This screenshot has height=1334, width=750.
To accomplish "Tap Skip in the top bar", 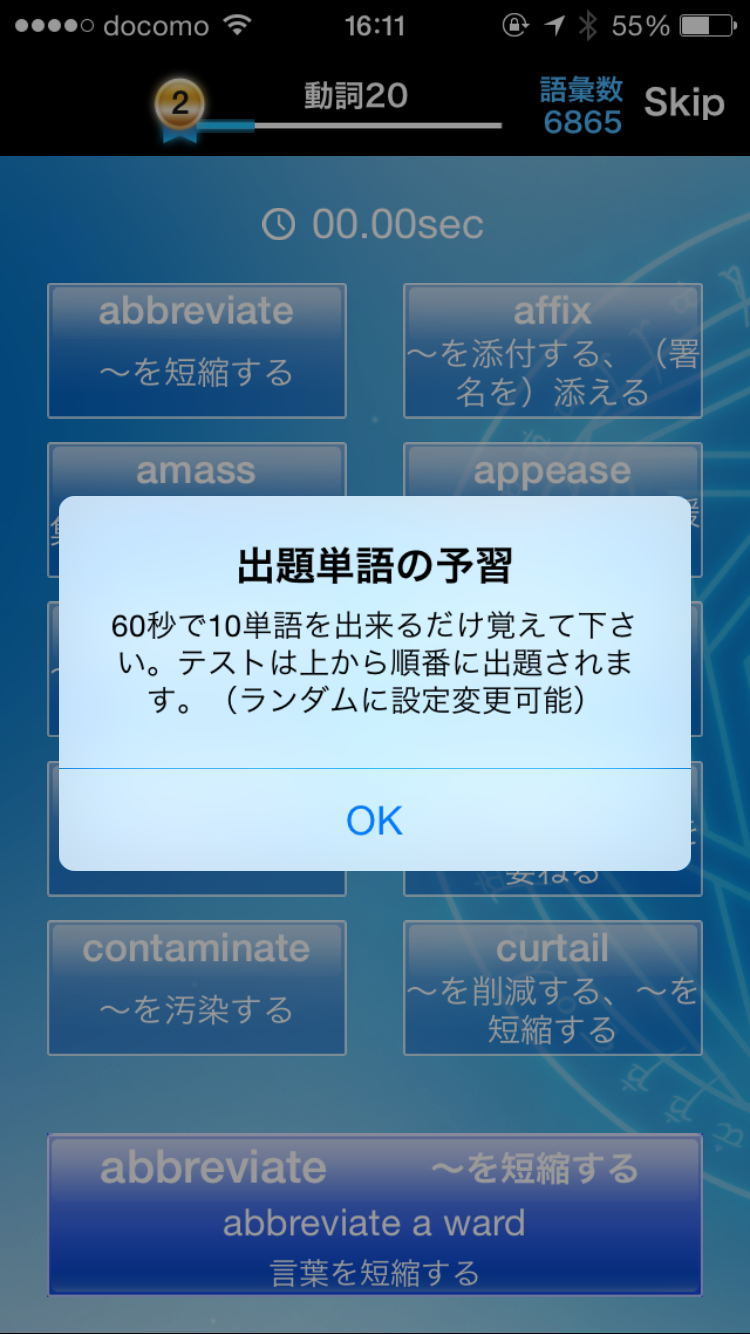I will pyautogui.click(x=684, y=102).
